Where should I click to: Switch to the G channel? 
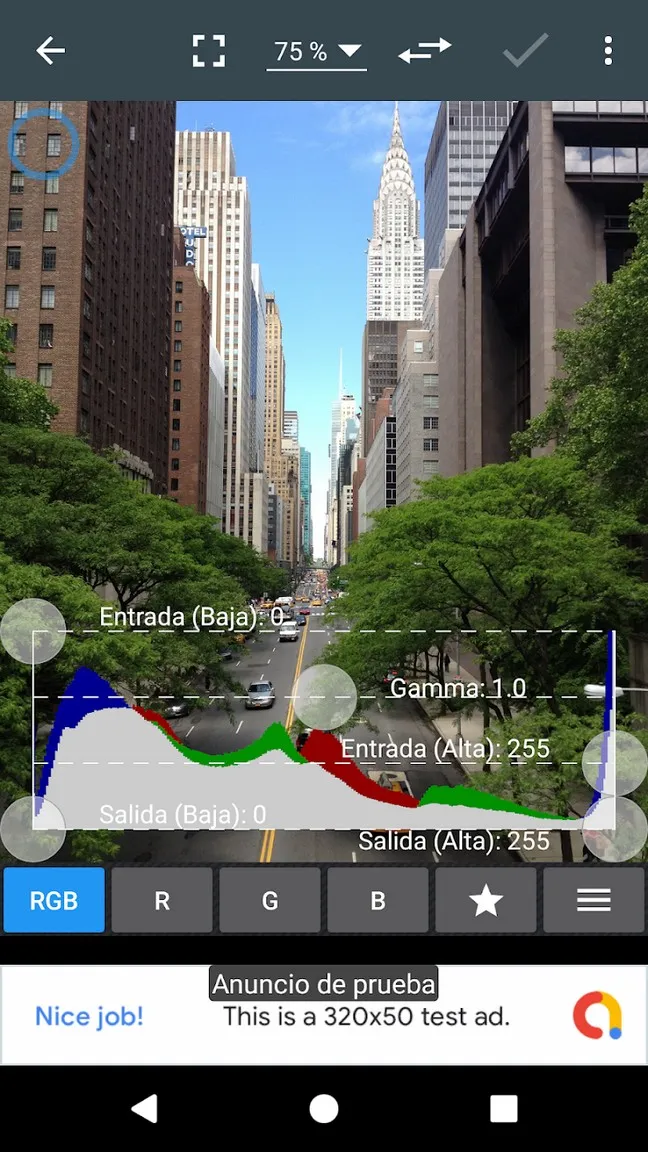[x=270, y=900]
